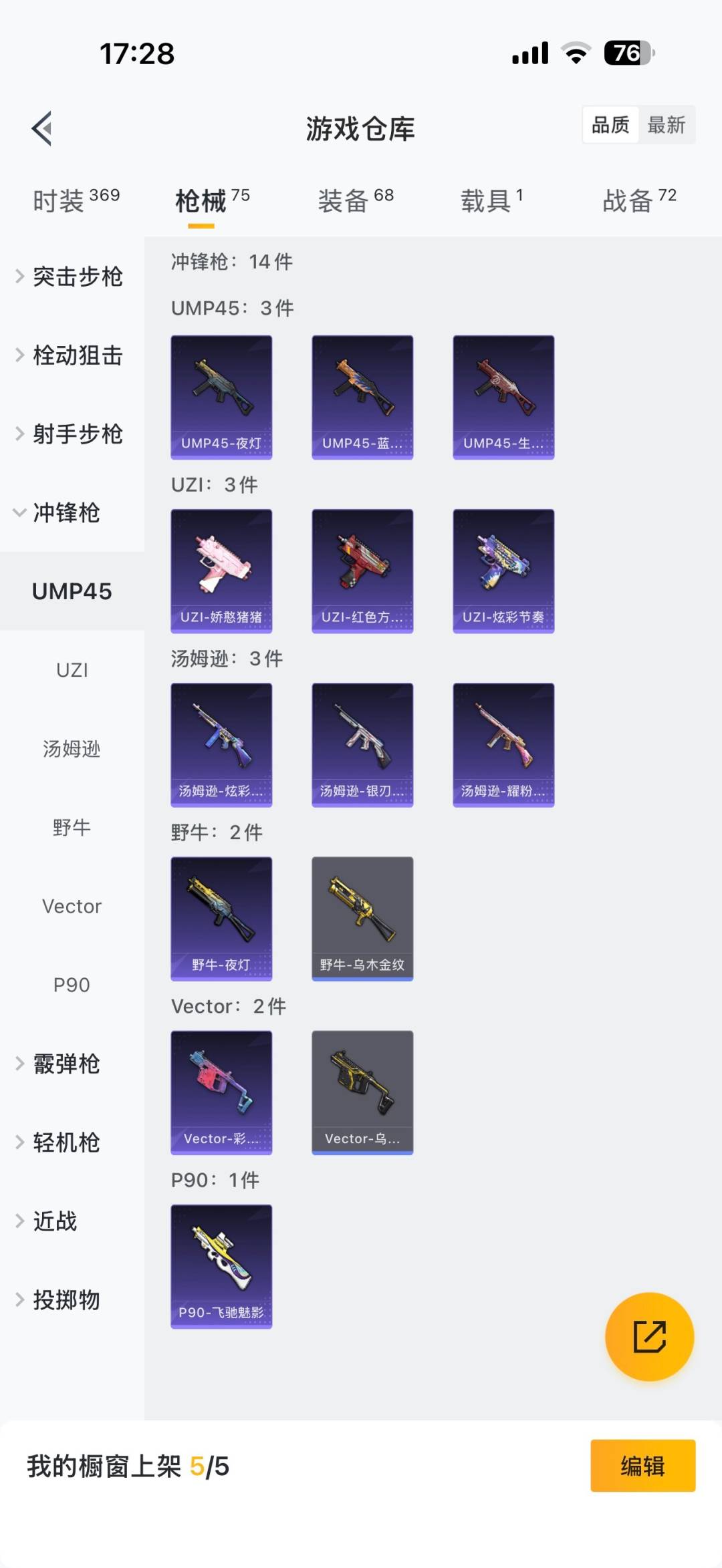This screenshot has width=722, height=1568.
Task: View the 野牛-乌木金纹 skin
Action: [362, 918]
